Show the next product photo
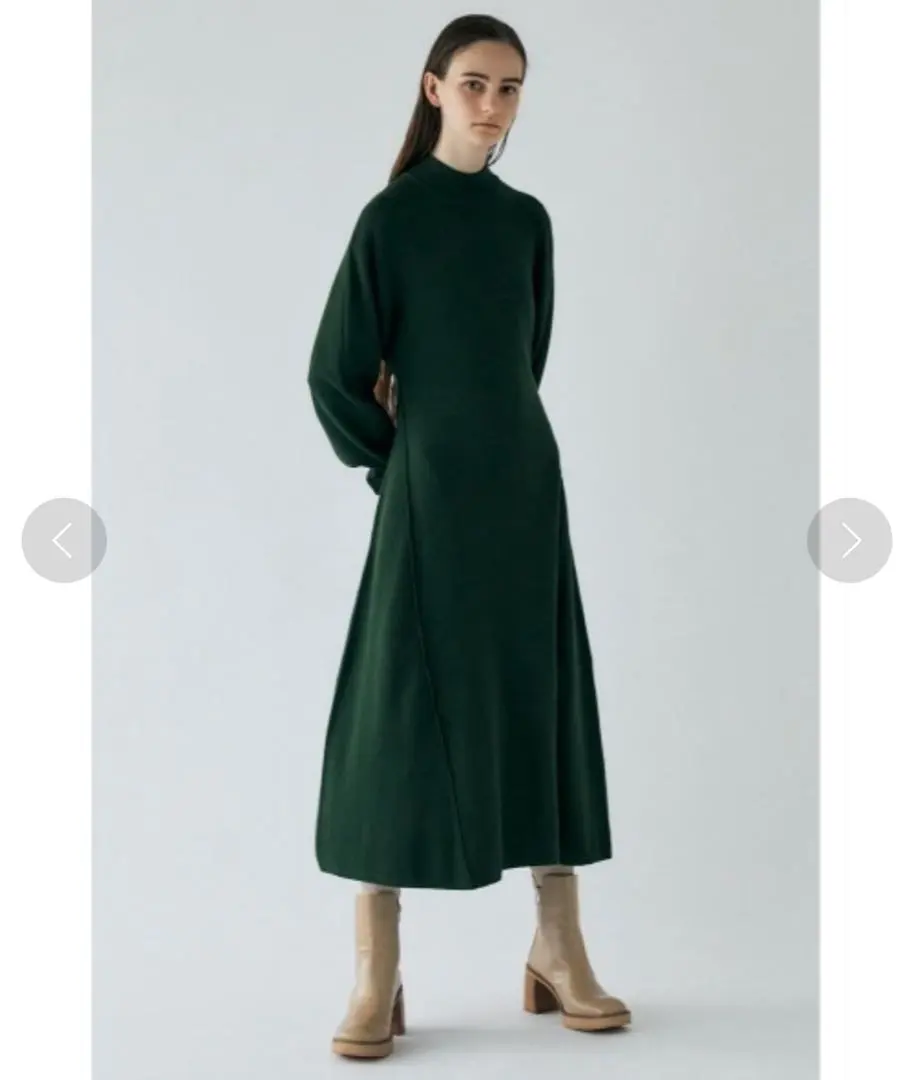 849,540
